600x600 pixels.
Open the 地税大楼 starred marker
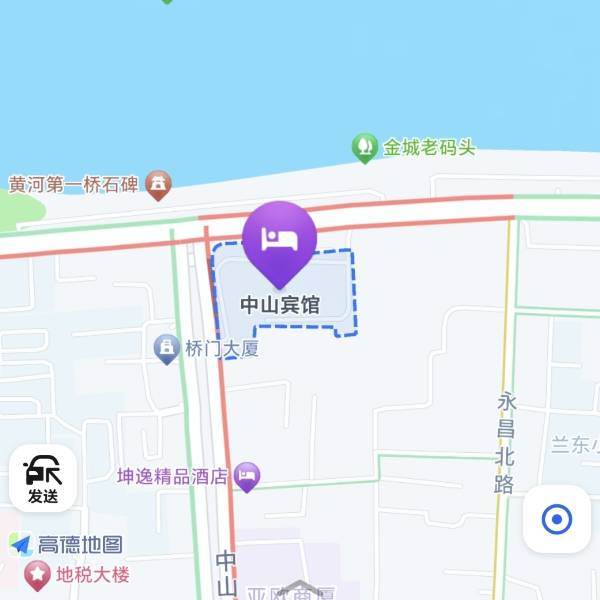point(37,575)
